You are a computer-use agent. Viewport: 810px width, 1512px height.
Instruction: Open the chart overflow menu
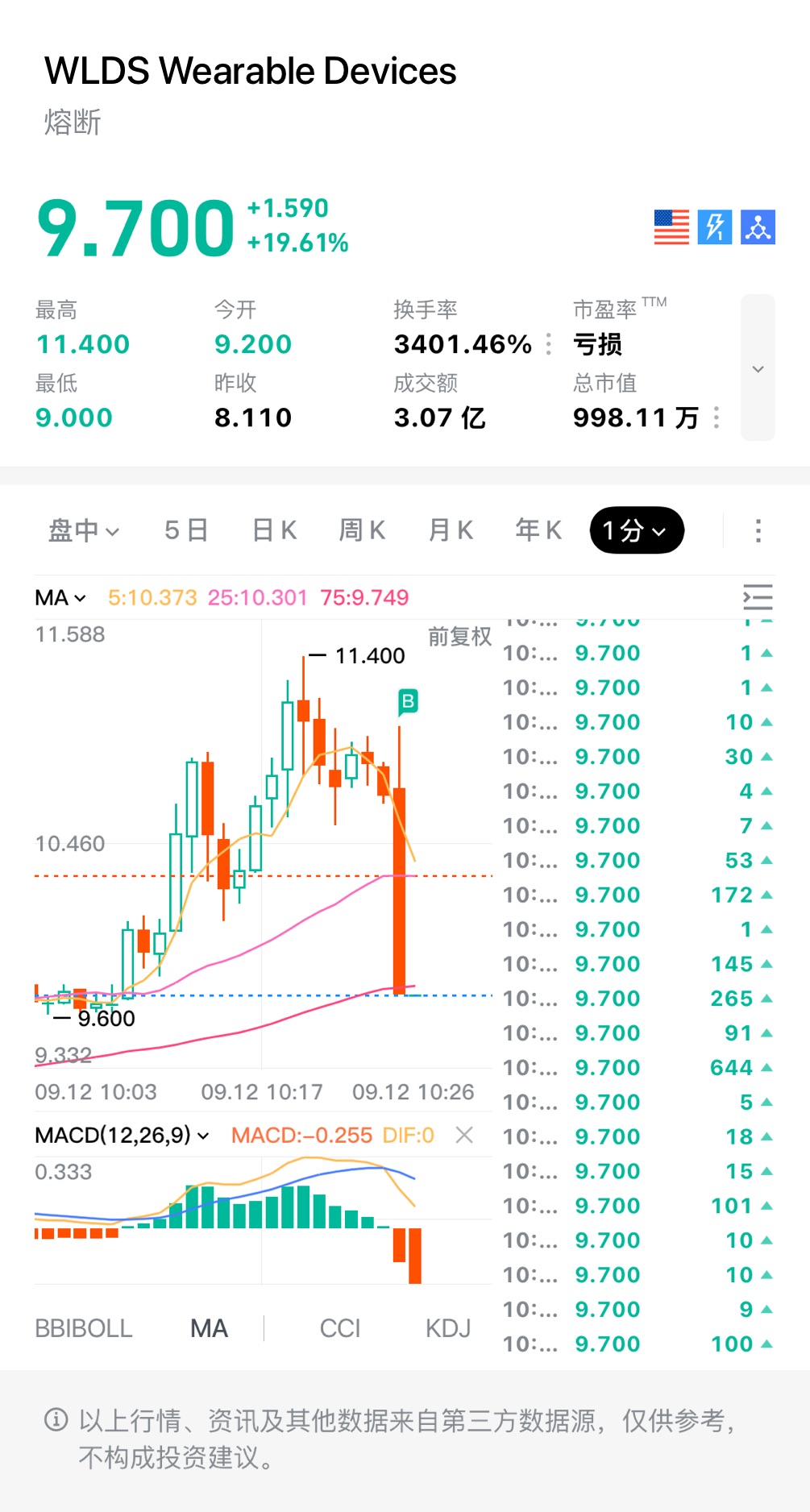(758, 530)
